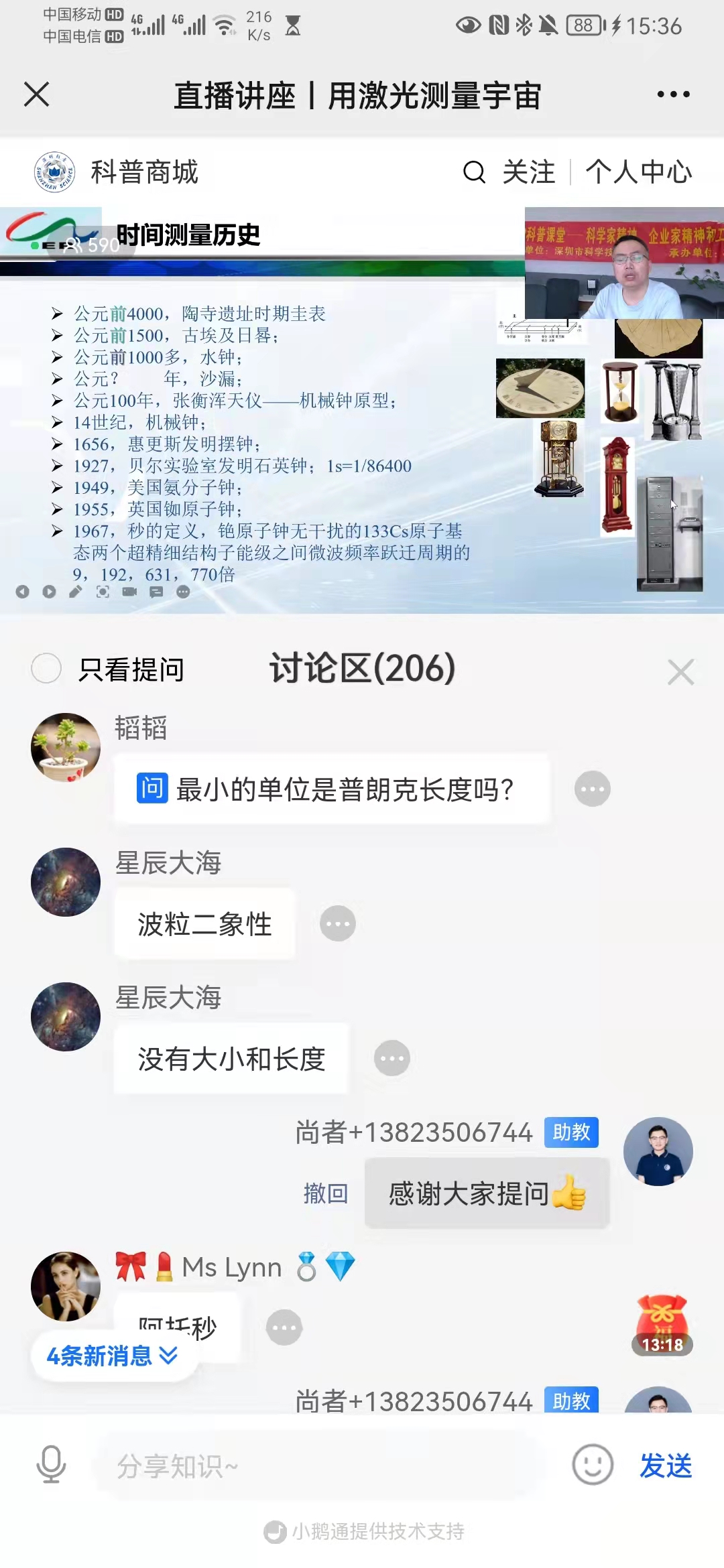
Task: Open the 科普商城 channel avatar
Action: tap(55, 172)
